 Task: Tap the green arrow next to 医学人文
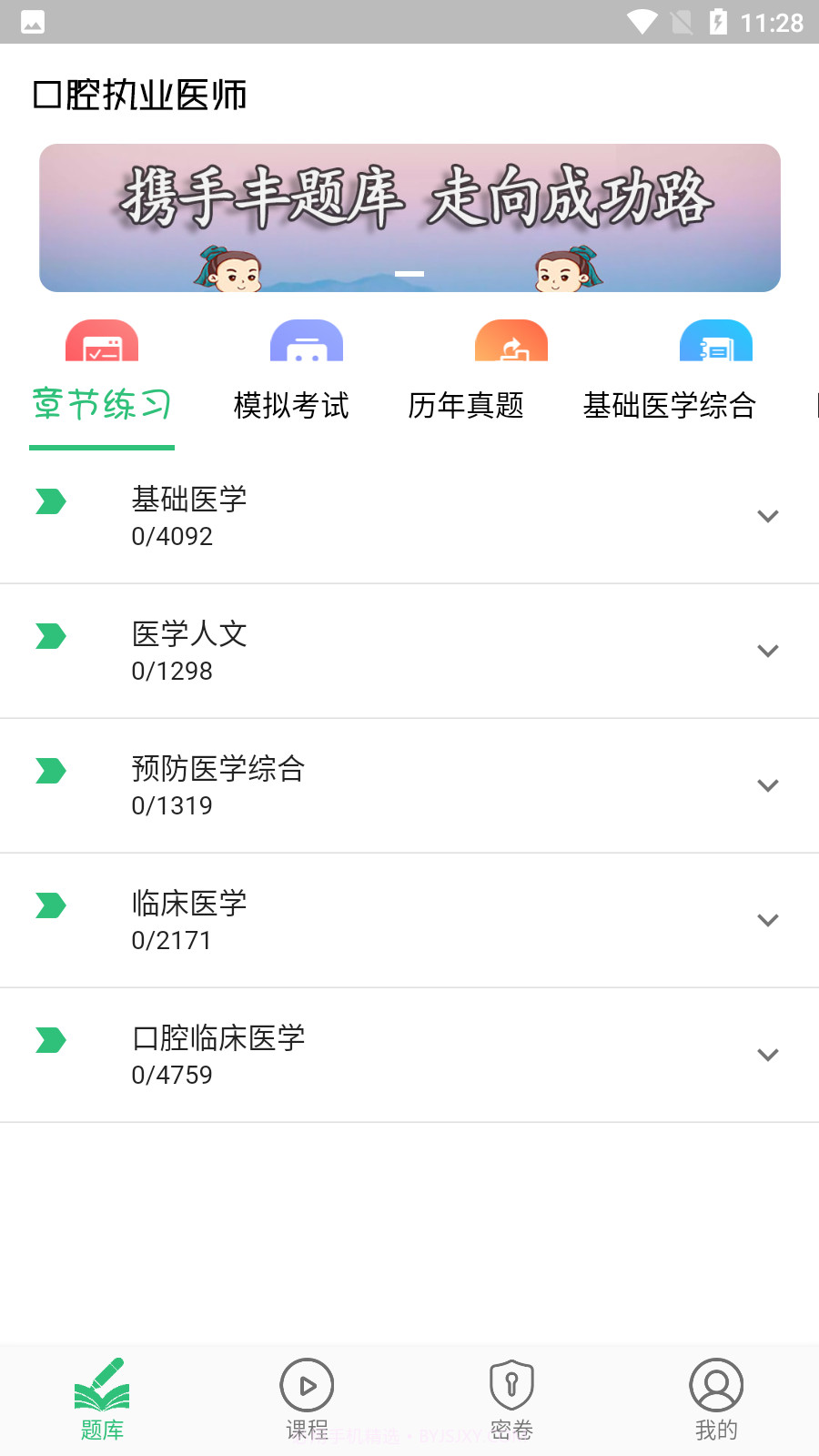point(50,636)
